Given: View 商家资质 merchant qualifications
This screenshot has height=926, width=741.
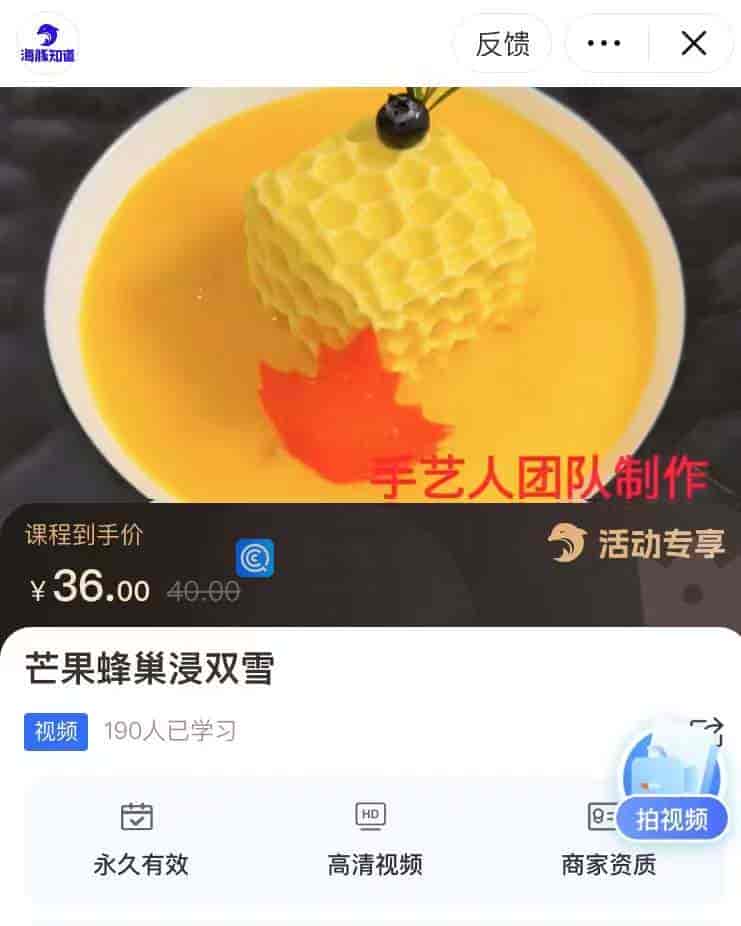Looking at the screenshot, I should click(x=608, y=841).
